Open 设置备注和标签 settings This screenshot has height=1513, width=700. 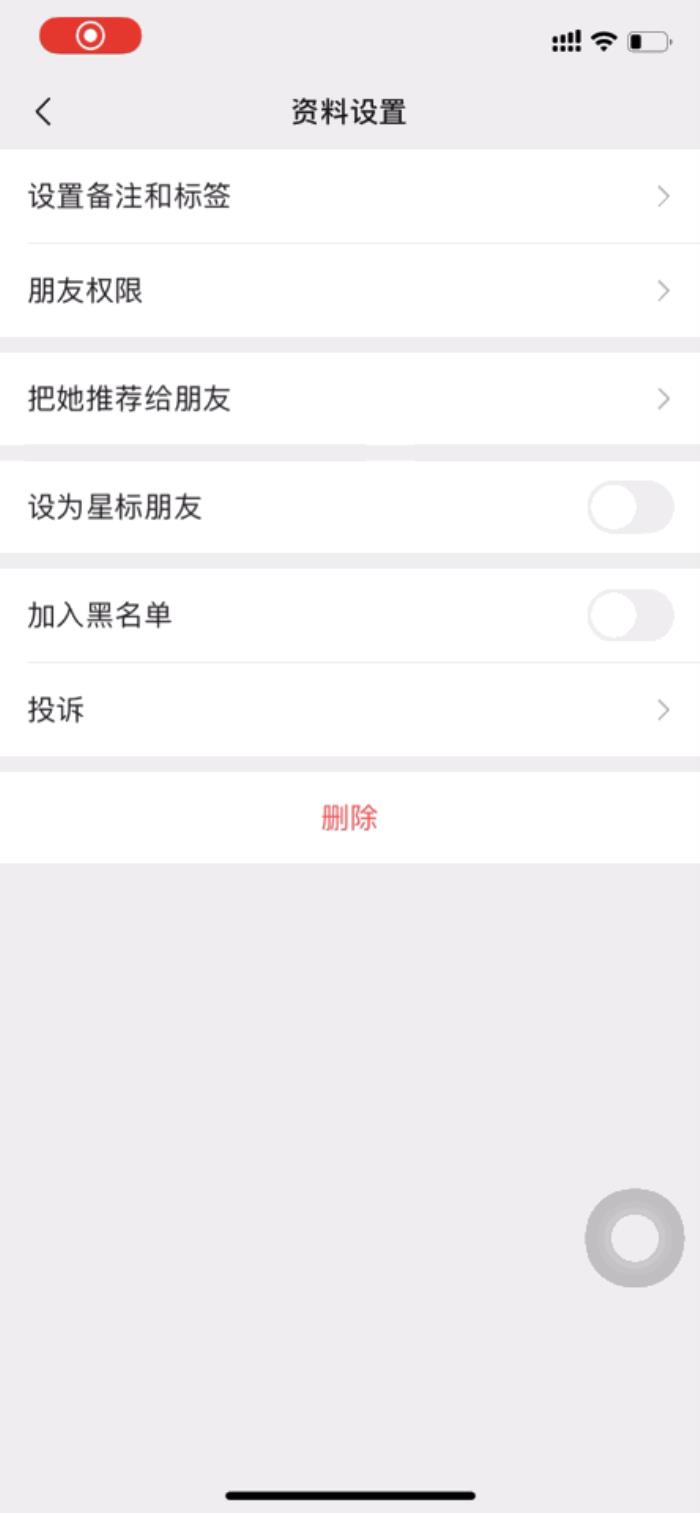tap(350, 196)
